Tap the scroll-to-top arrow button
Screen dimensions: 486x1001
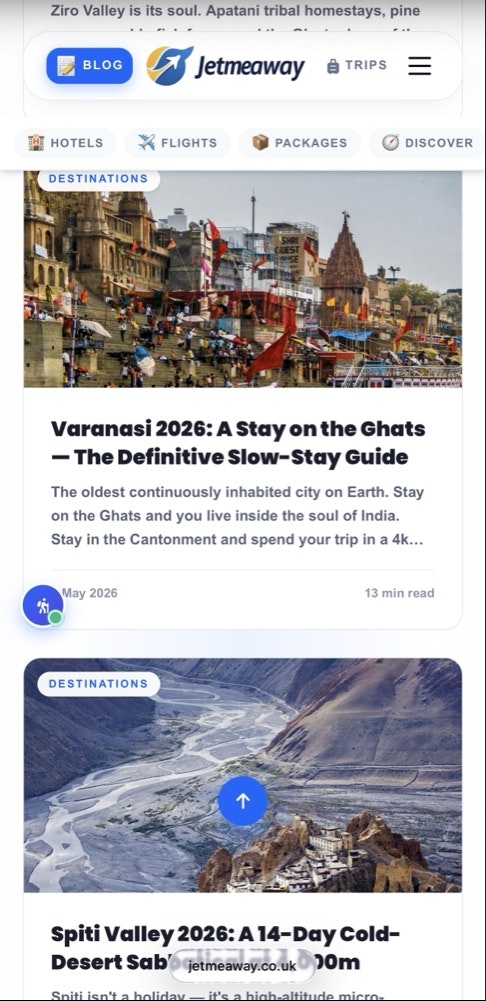(243, 801)
